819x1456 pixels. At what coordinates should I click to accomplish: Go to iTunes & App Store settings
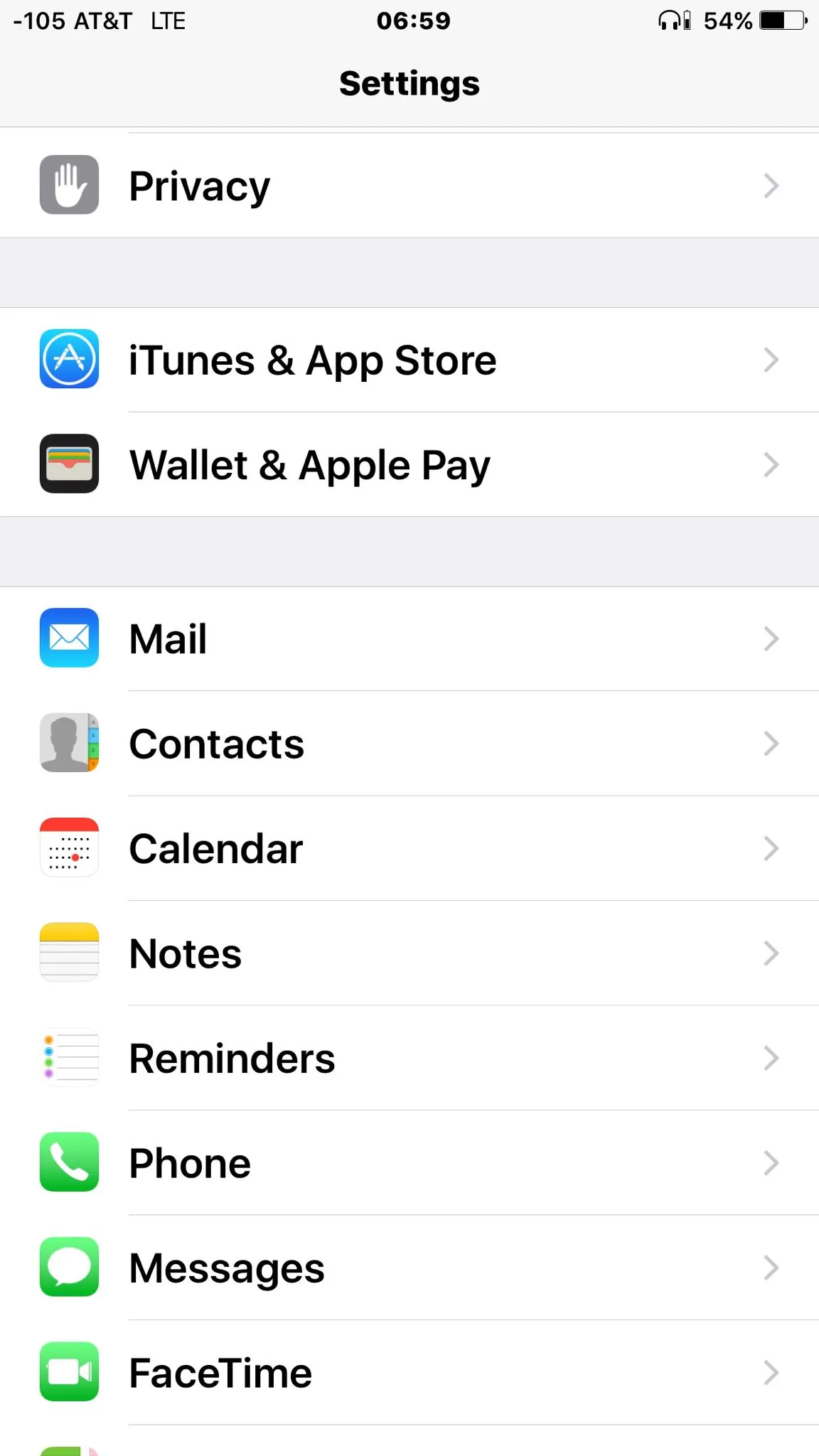(x=409, y=360)
